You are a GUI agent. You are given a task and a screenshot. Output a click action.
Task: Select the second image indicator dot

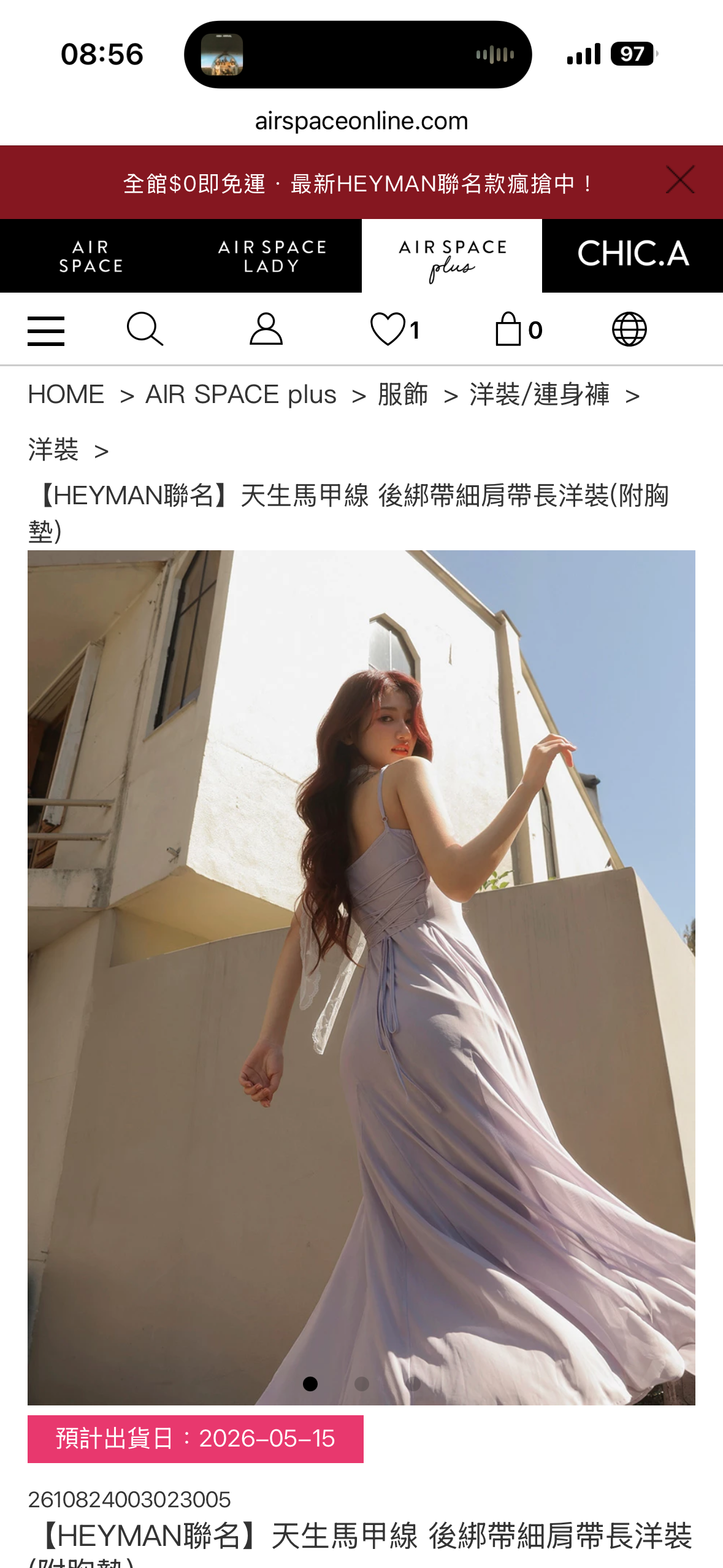point(362,1383)
